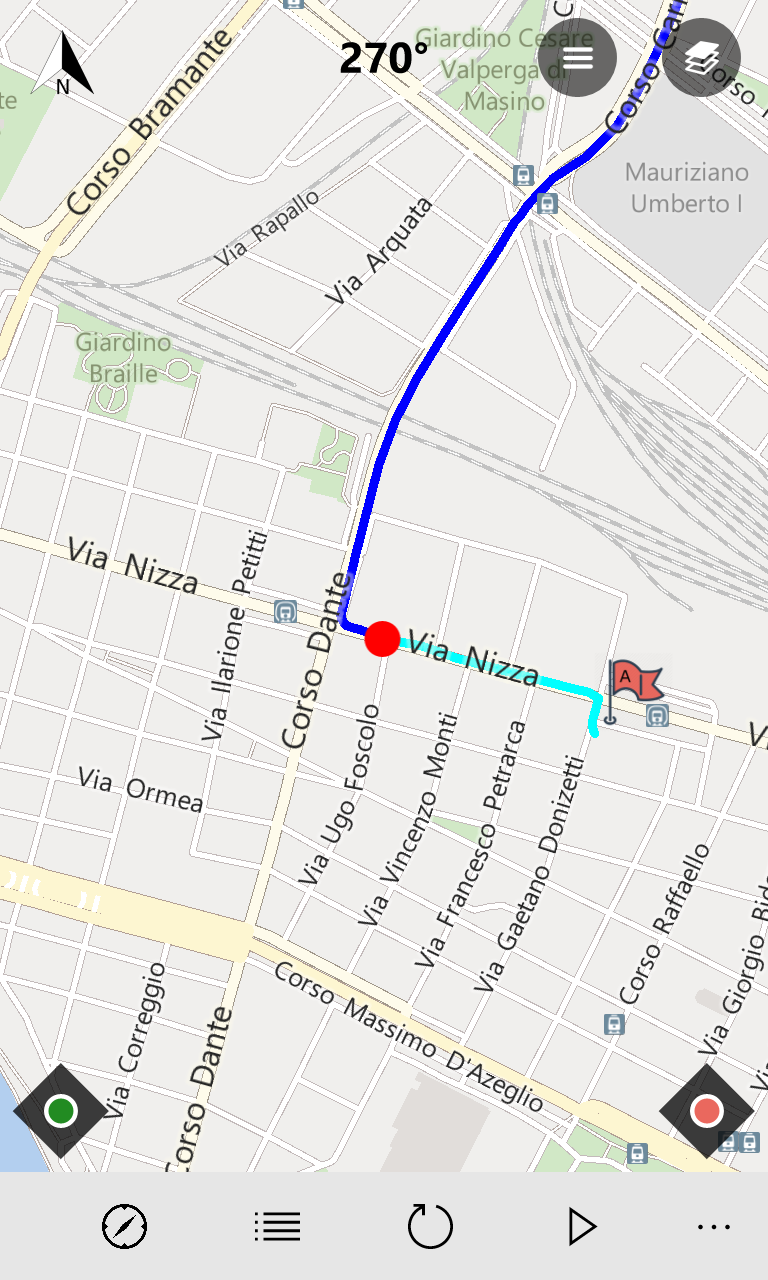Open the more options ellipsis
This screenshot has width=768, height=1280.
click(714, 1226)
